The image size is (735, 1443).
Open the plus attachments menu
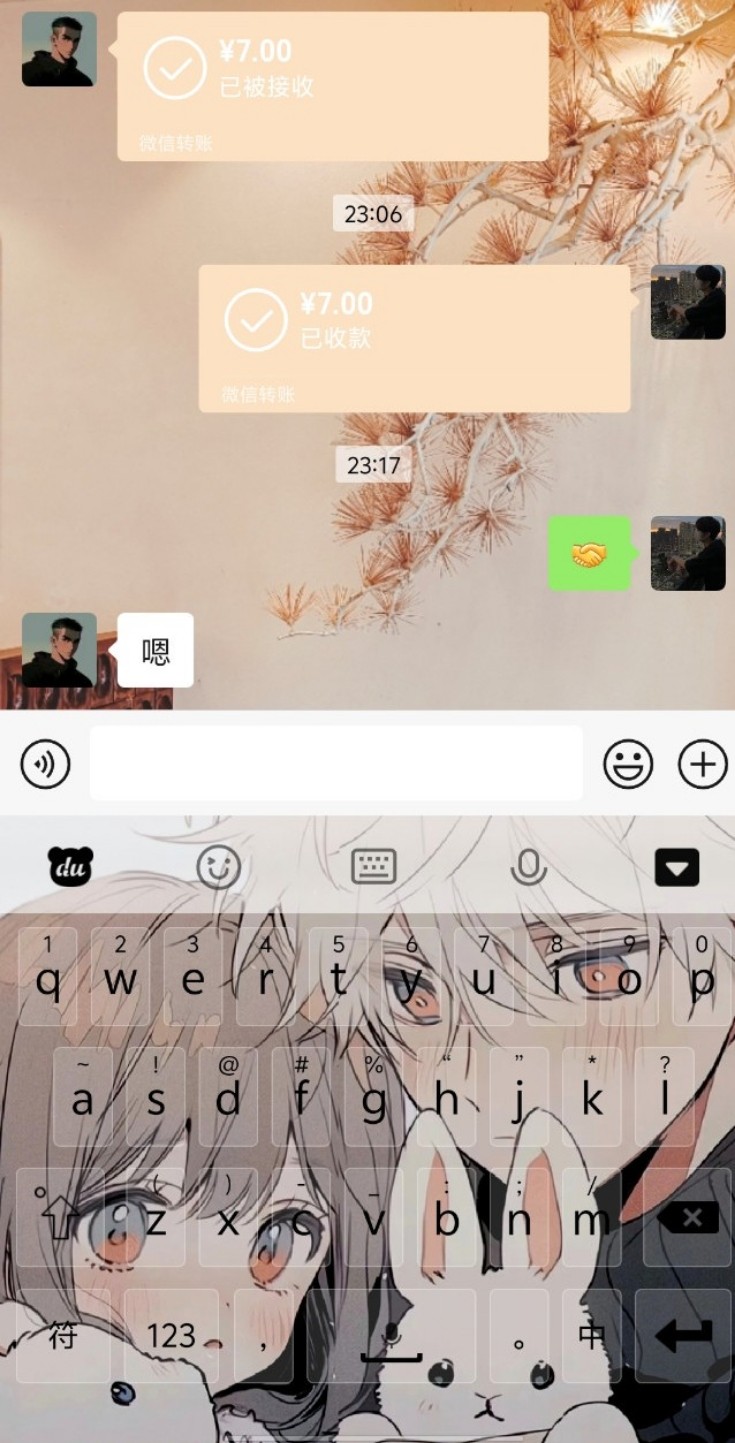pos(703,765)
